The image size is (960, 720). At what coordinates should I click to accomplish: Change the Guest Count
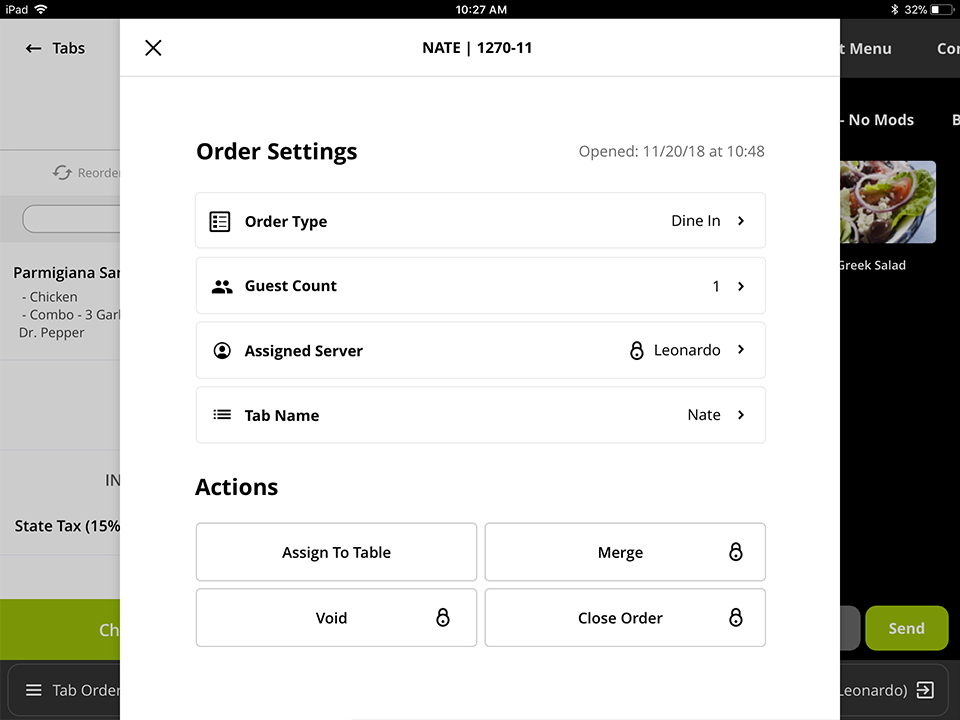(480, 286)
